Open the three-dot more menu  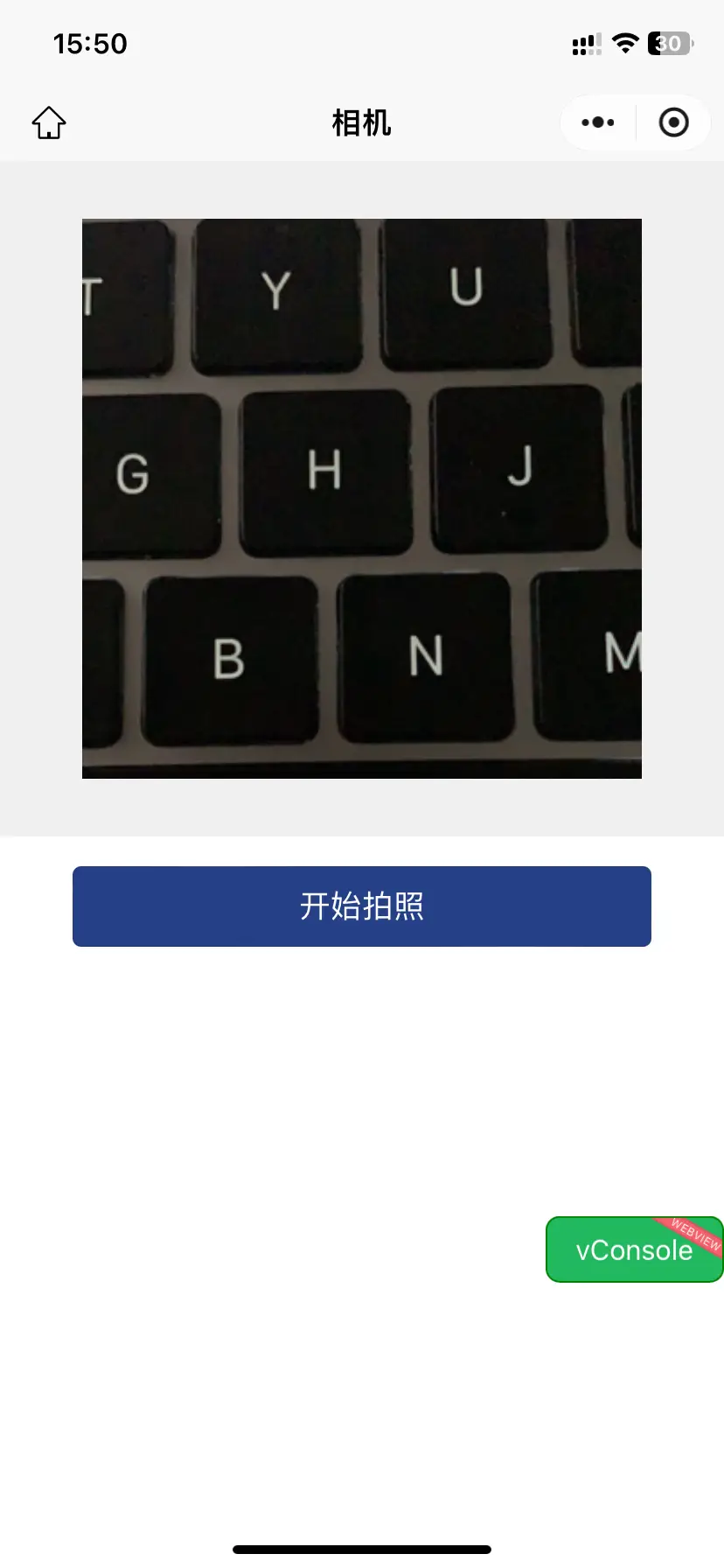tap(598, 122)
